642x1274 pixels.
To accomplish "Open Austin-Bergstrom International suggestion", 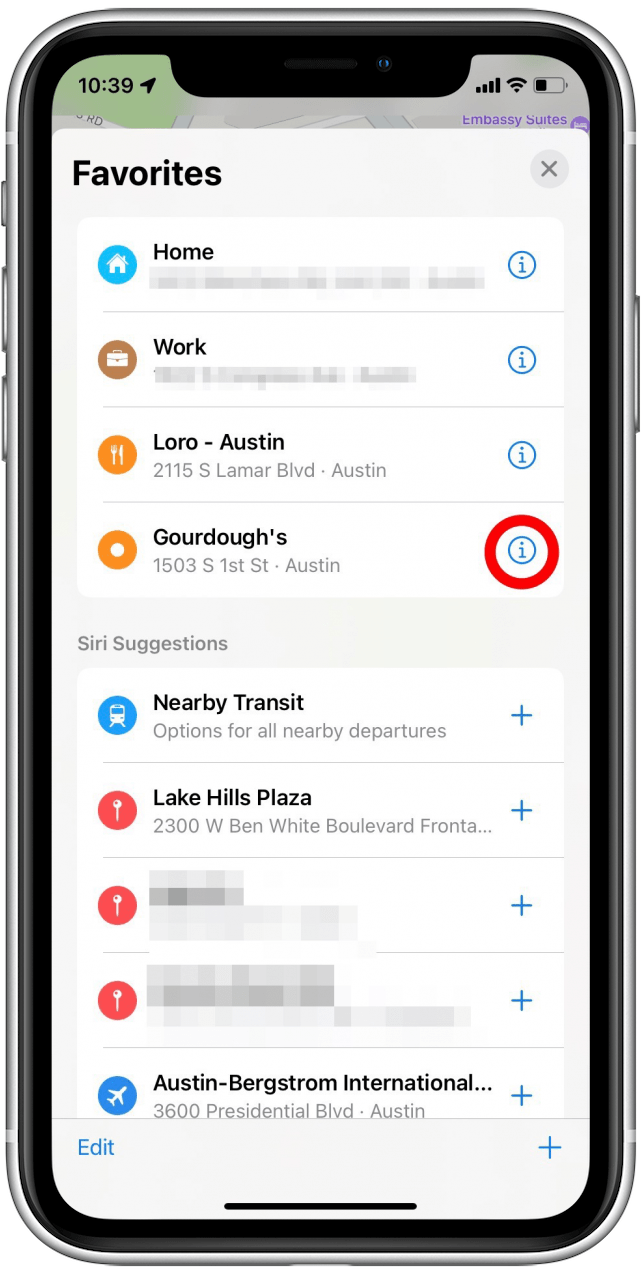I will pos(300,1093).
